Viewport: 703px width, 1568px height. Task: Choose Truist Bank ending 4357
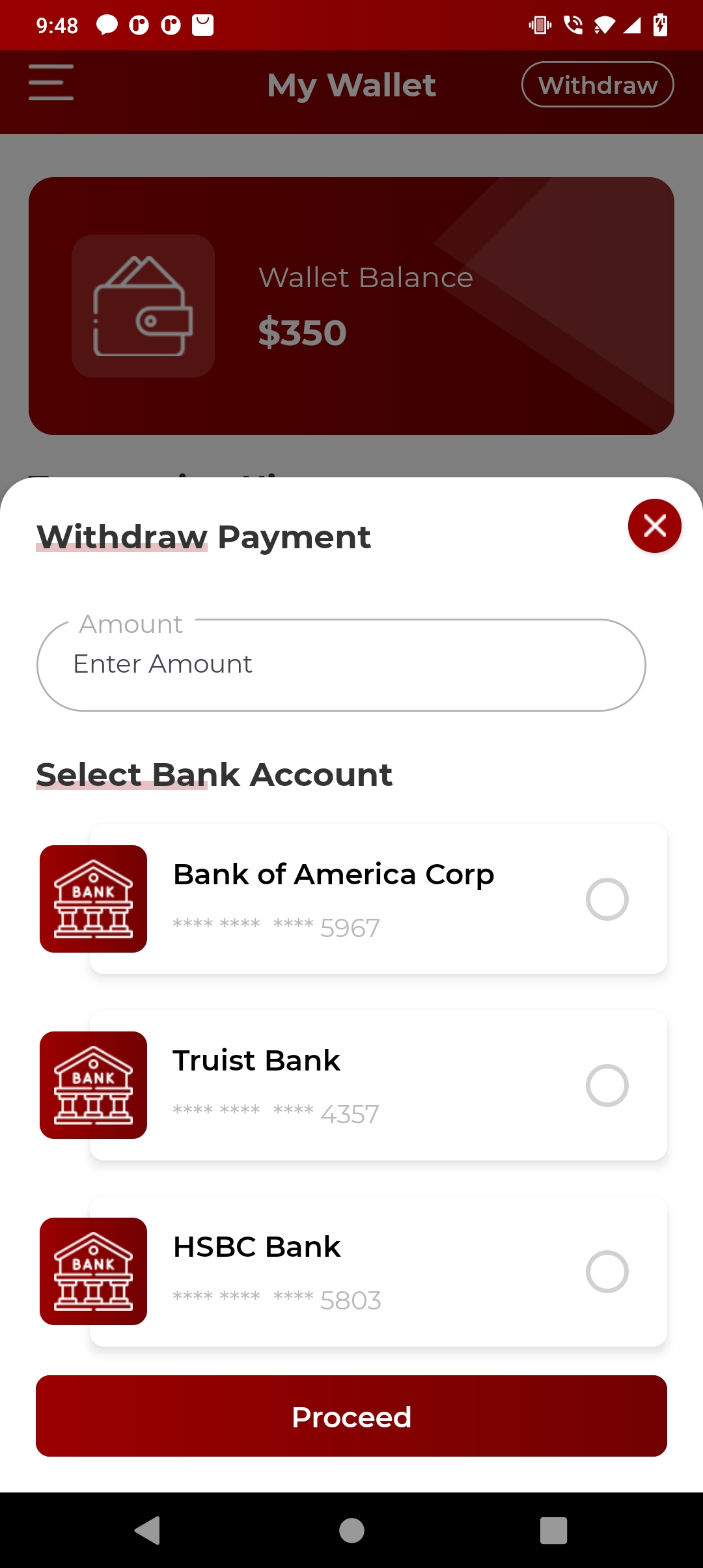pos(607,1085)
